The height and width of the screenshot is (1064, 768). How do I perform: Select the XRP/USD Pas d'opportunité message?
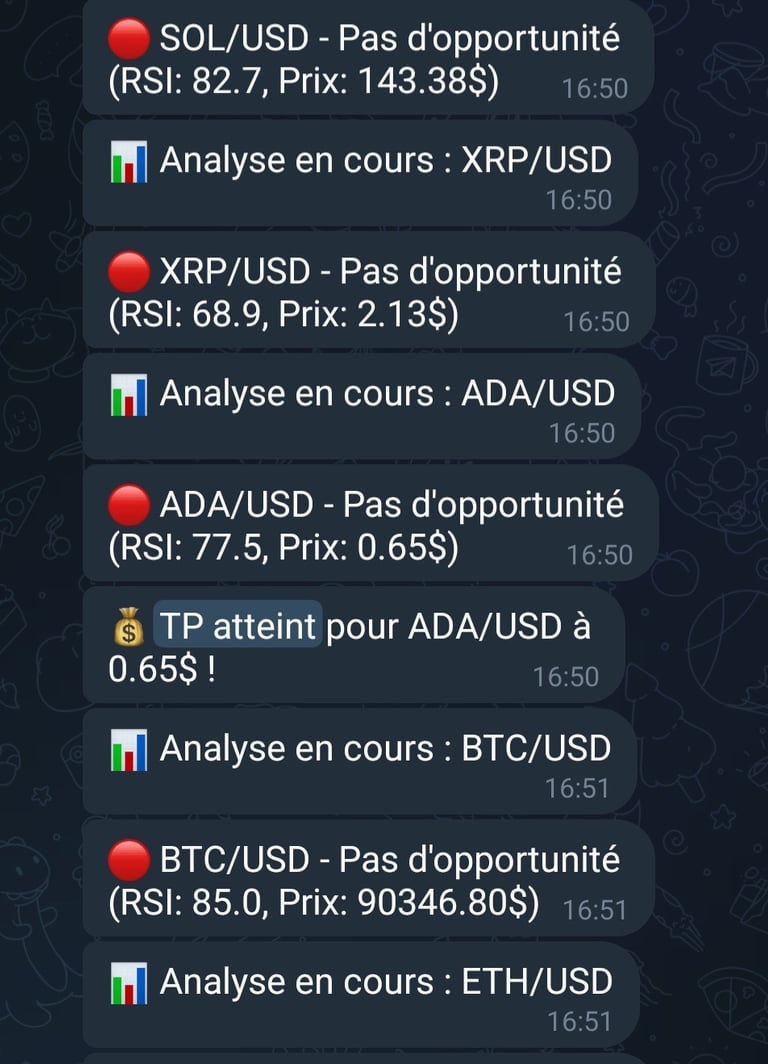point(366,294)
